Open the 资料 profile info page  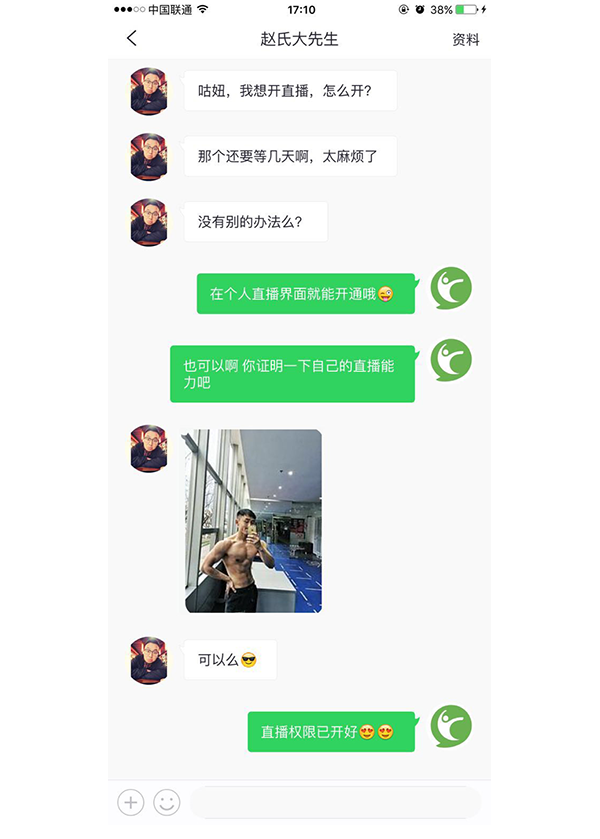(x=466, y=40)
